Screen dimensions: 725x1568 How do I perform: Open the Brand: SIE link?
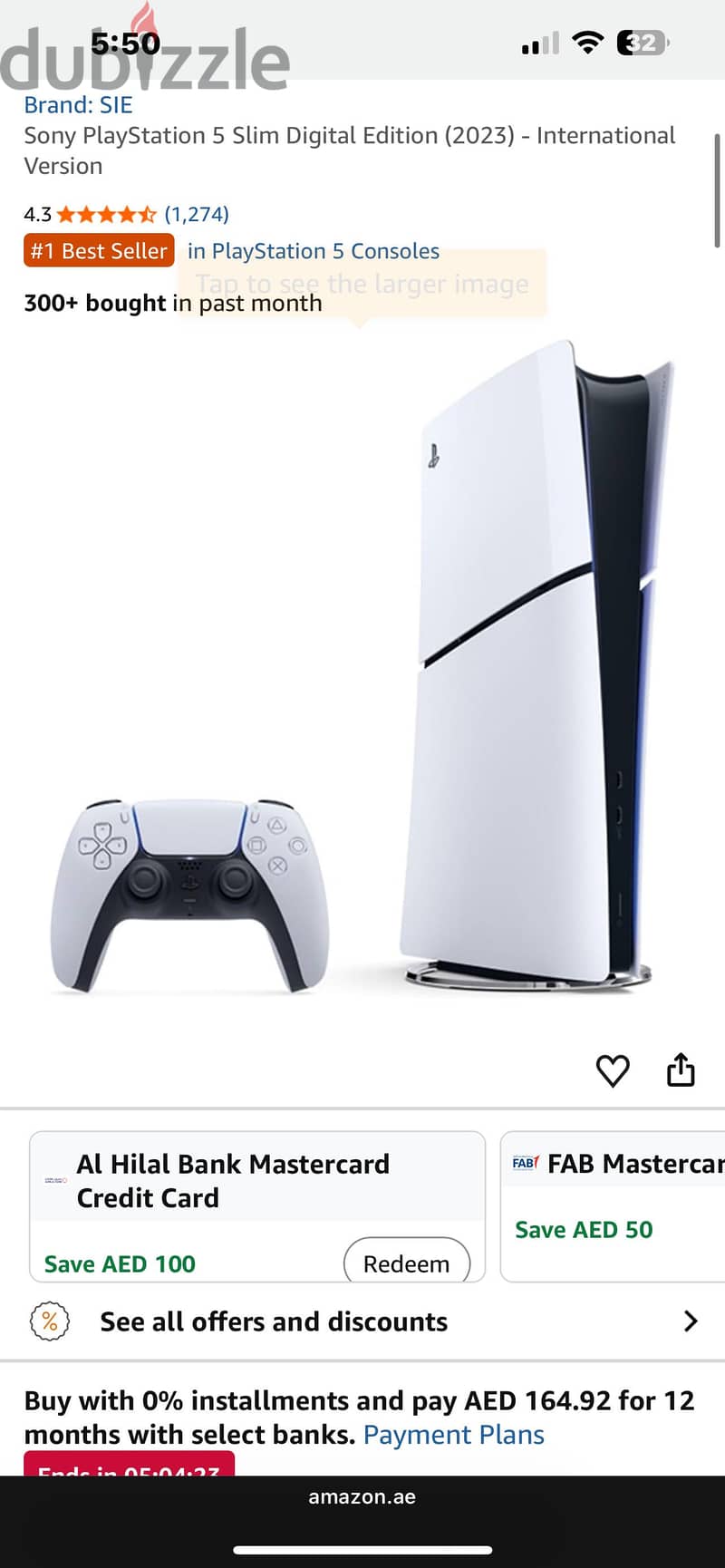78,105
